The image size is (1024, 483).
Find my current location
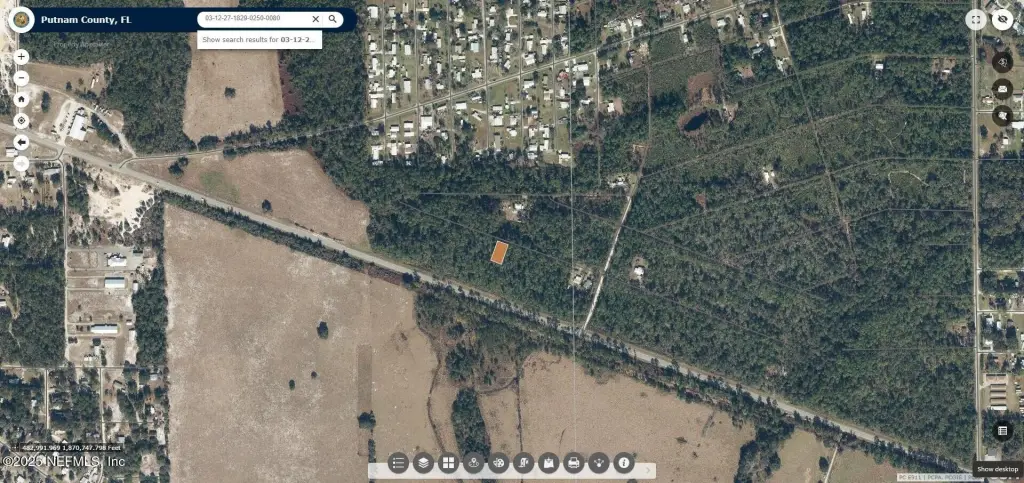[x=22, y=120]
